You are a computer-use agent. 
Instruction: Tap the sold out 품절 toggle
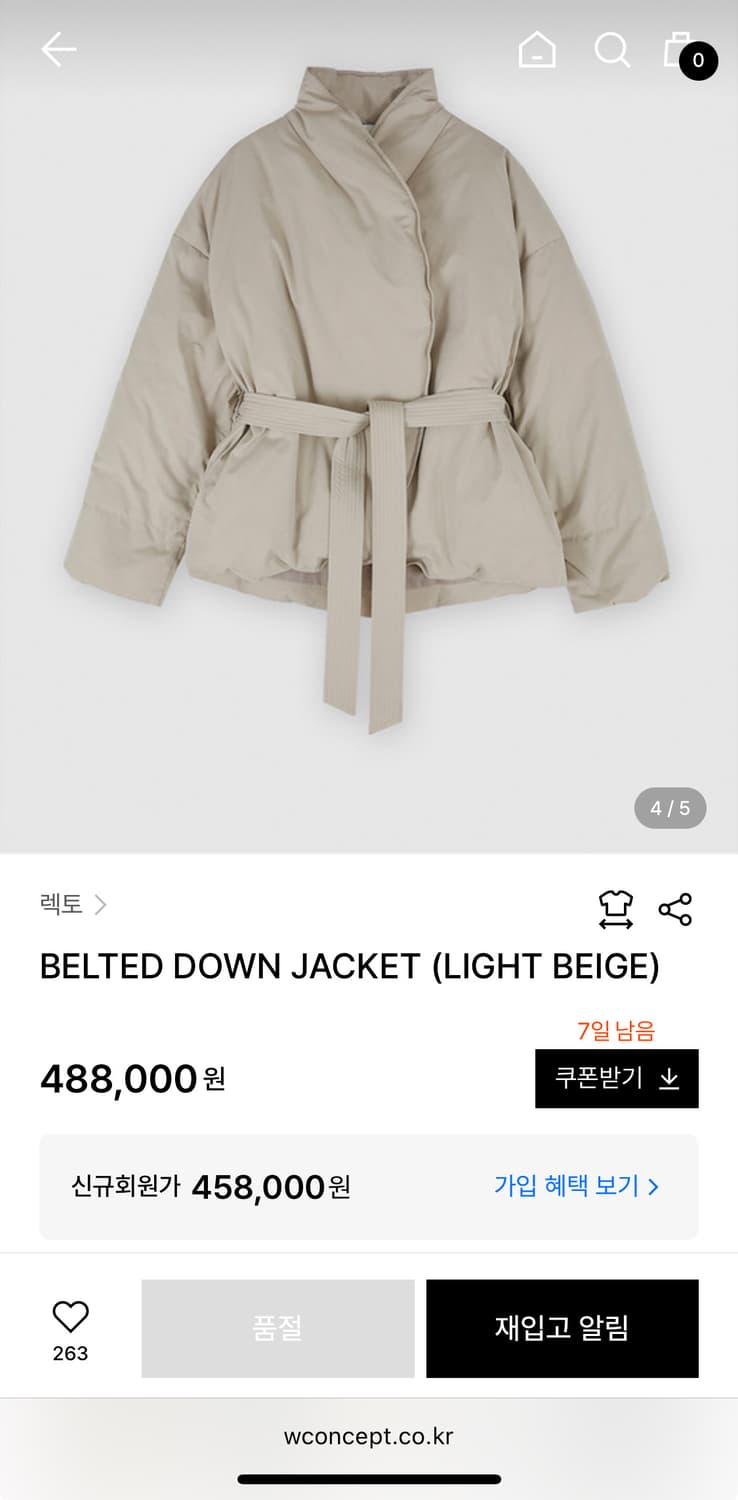(x=277, y=1328)
